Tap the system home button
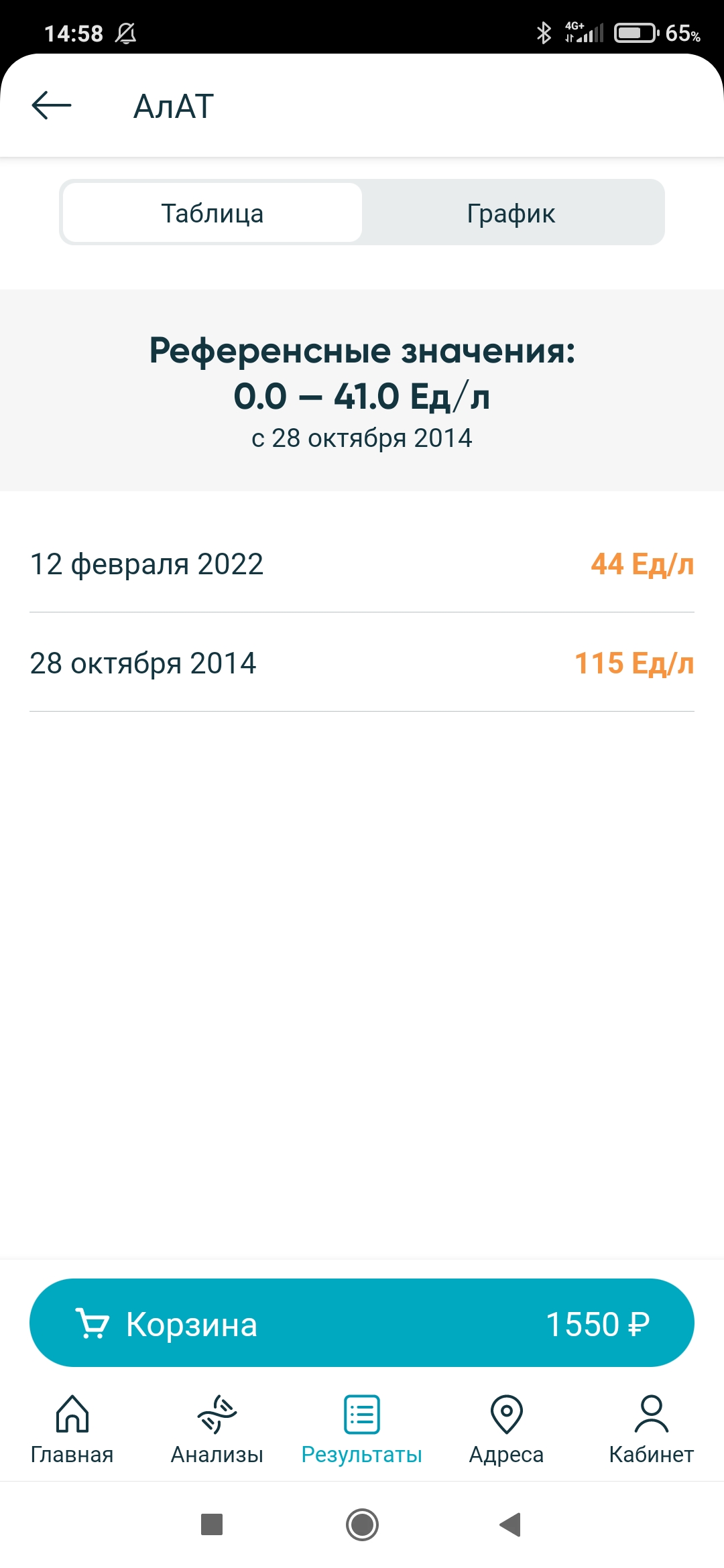This screenshot has width=724, height=1568. coord(362,1524)
